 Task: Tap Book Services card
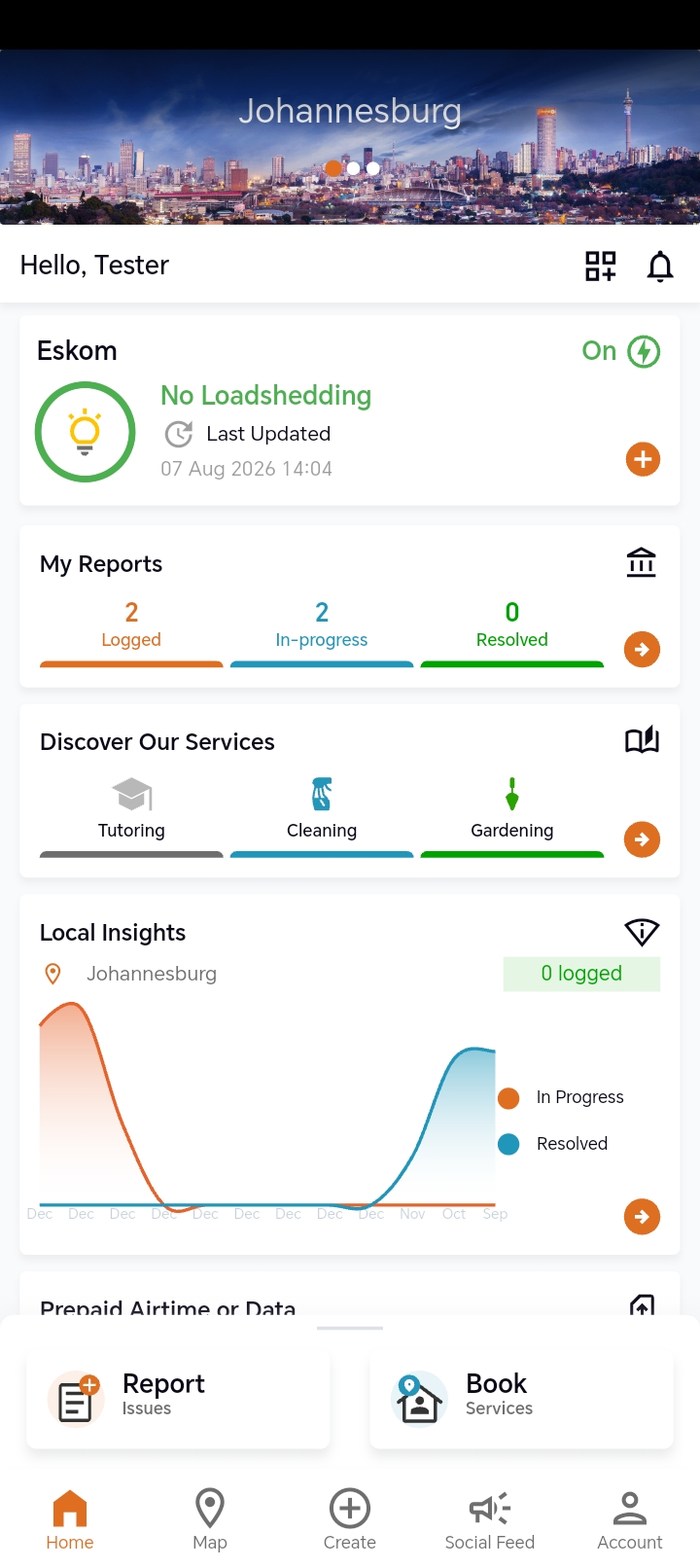[x=521, y=1399]
